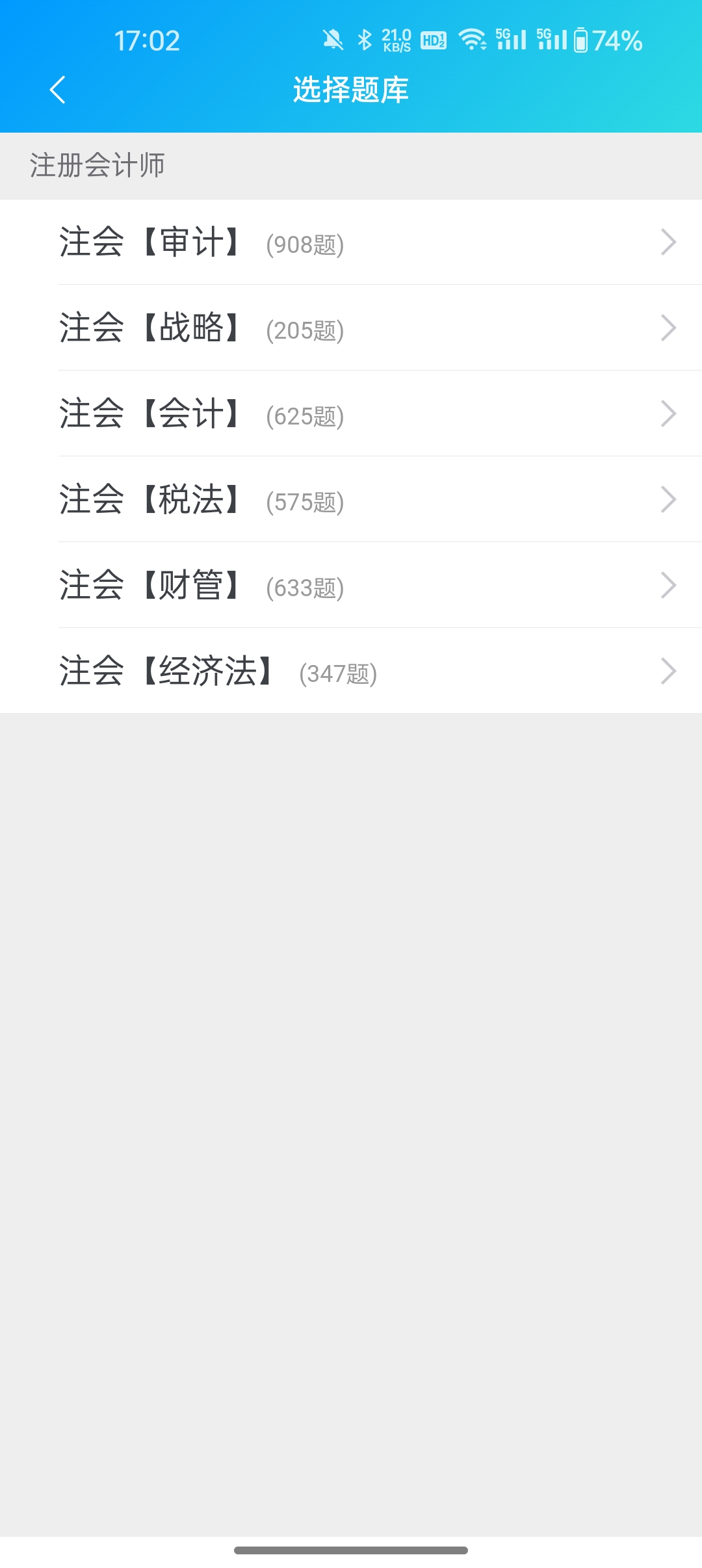Open the 注会【审计】 question bank
The height and width of the screenshot is (1568, 702).
pyautogui.click(x=351, y=242)
